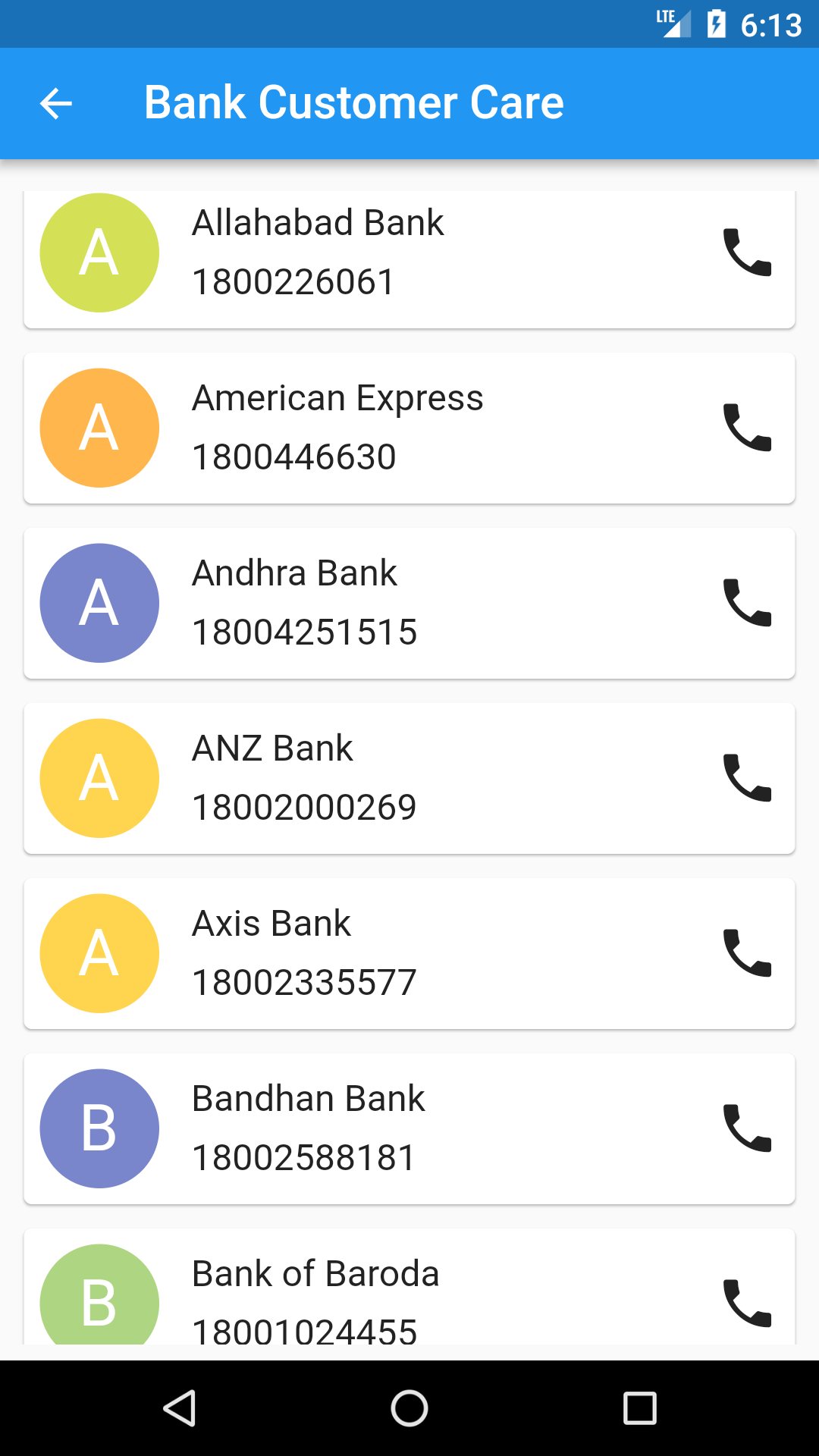Tap the phone icon for American Express
819x1456 pixels.
[747, 428]
